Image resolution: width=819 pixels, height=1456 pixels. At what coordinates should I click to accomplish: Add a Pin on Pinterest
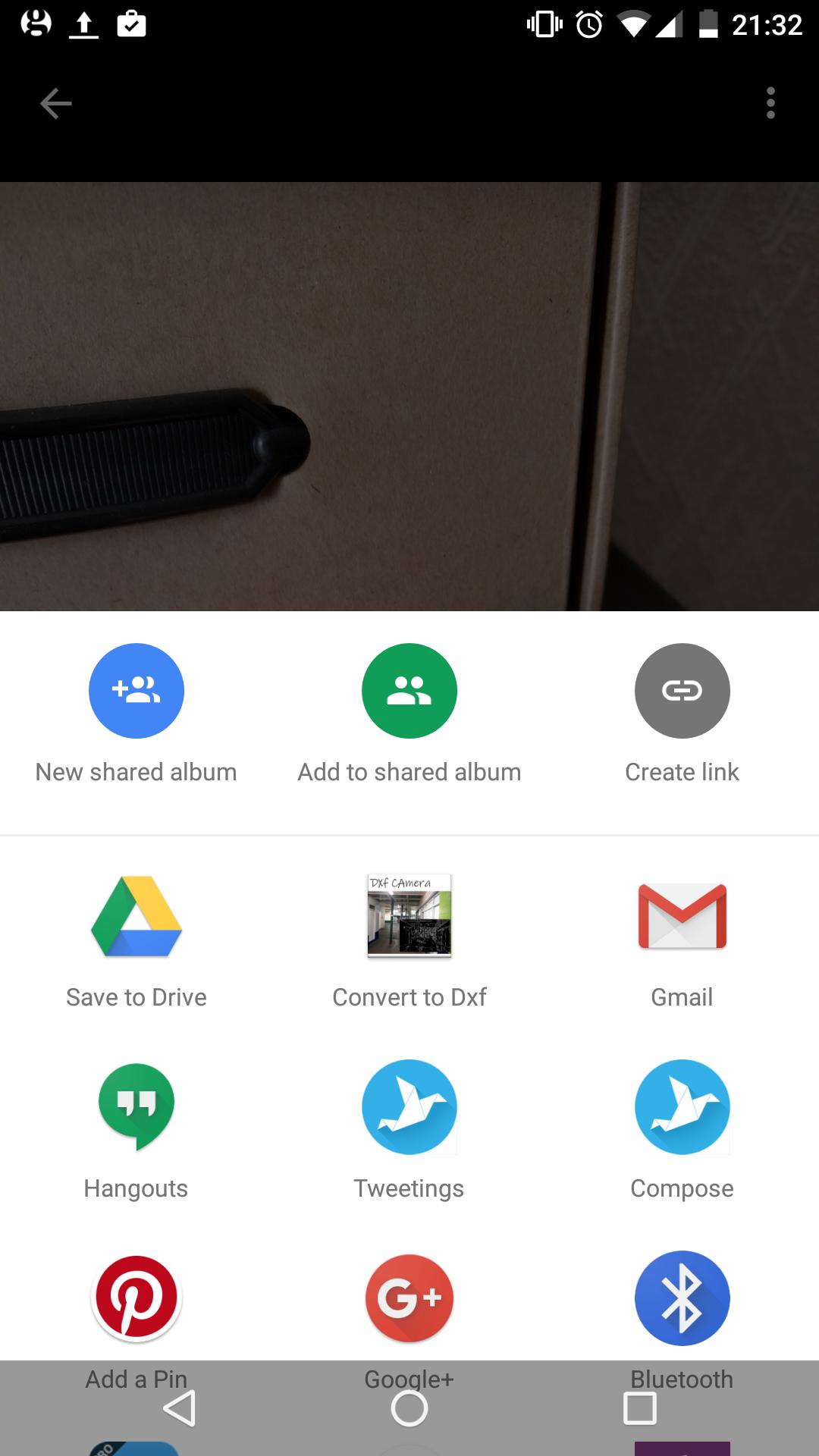pos(136,1298)
